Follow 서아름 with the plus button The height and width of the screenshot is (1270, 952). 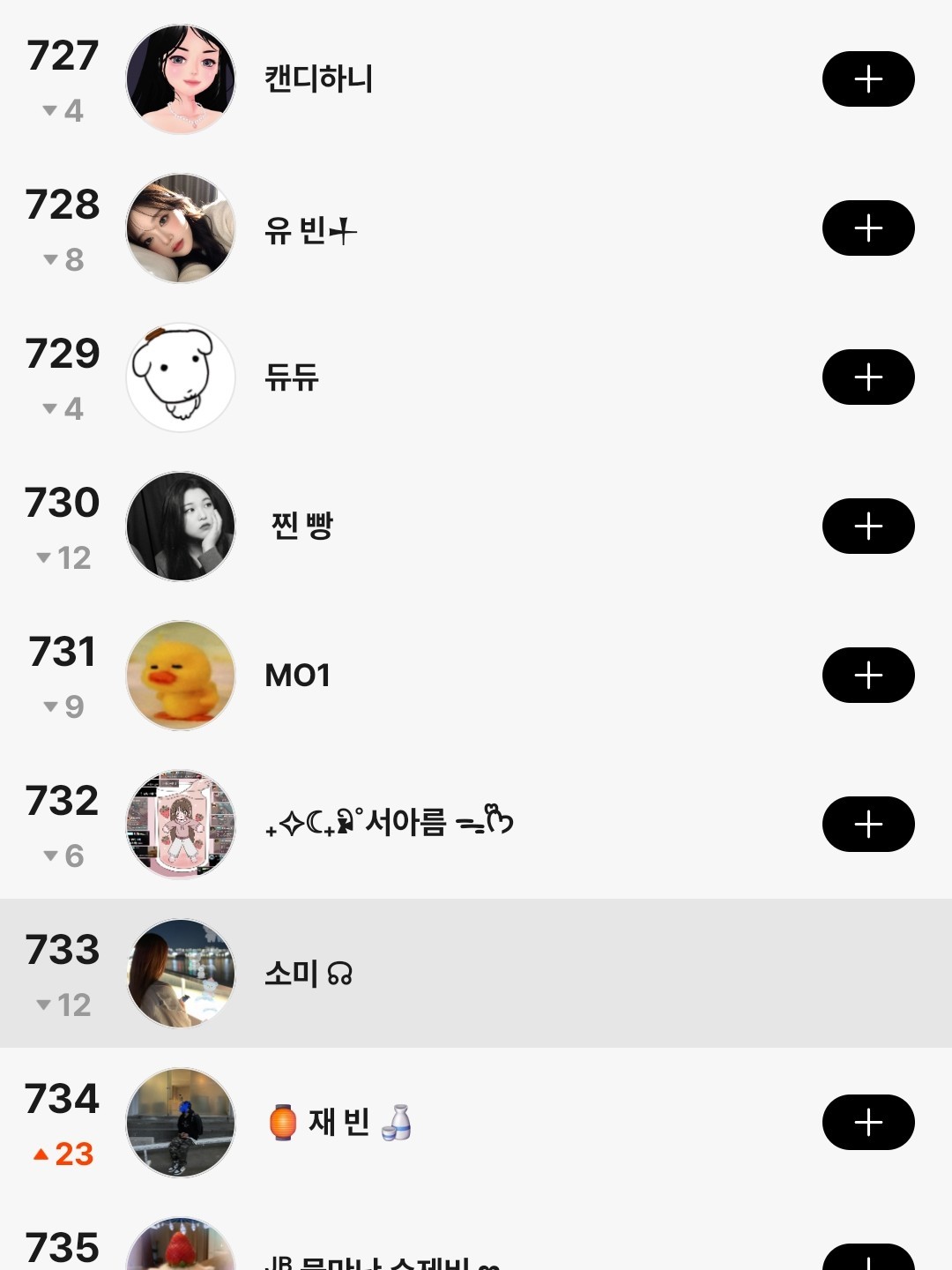[x=868, y=825]
